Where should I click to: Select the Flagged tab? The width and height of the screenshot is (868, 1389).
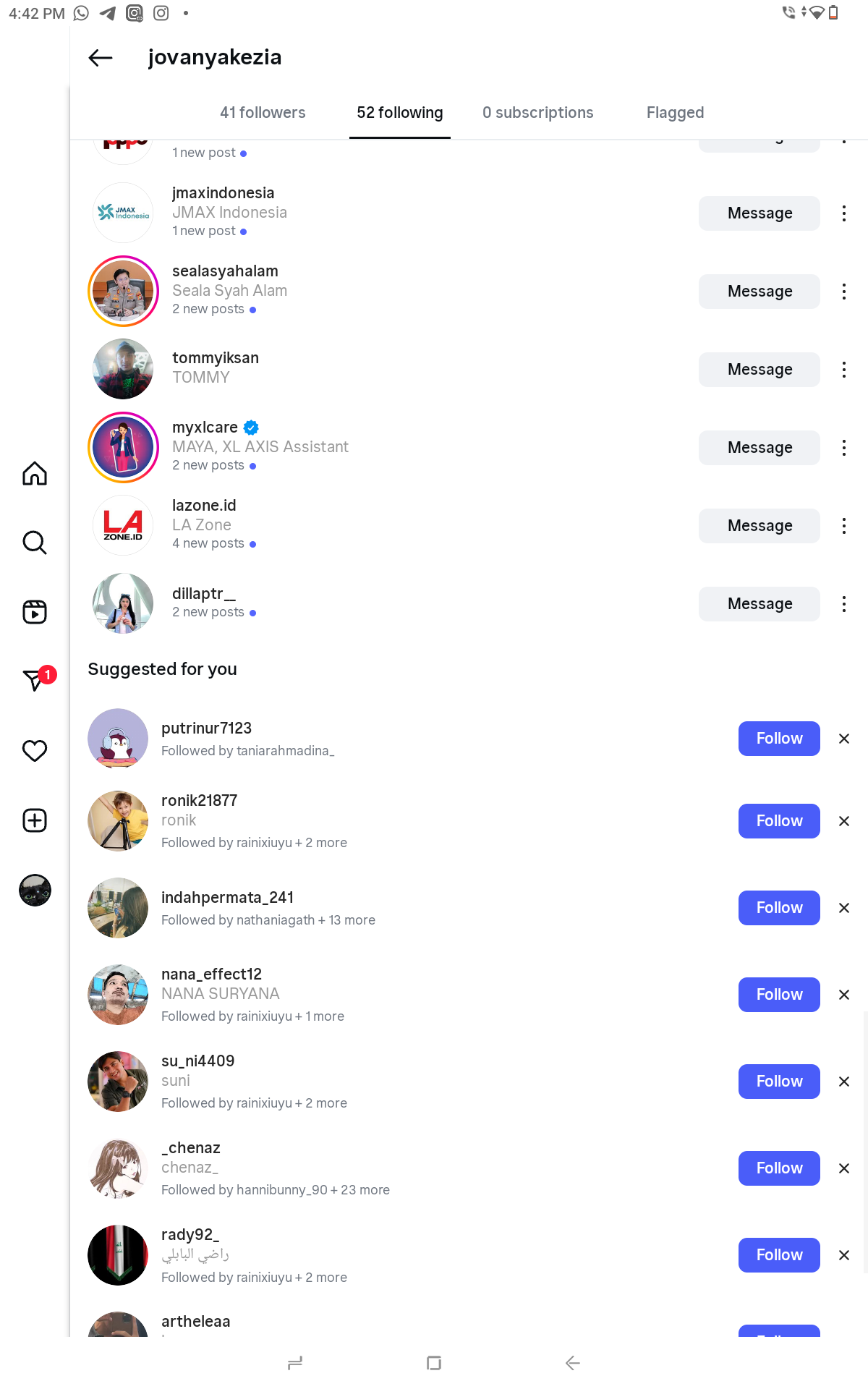(675, 113)
